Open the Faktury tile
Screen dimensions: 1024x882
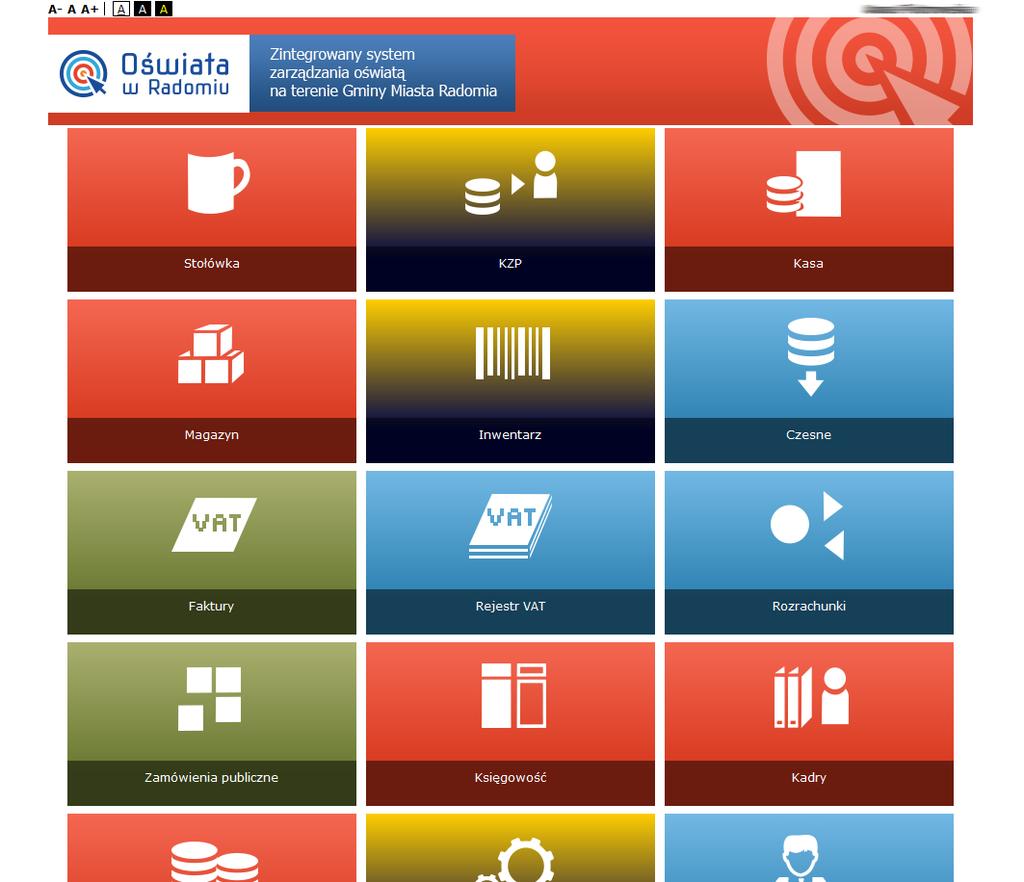coord(211,552)
